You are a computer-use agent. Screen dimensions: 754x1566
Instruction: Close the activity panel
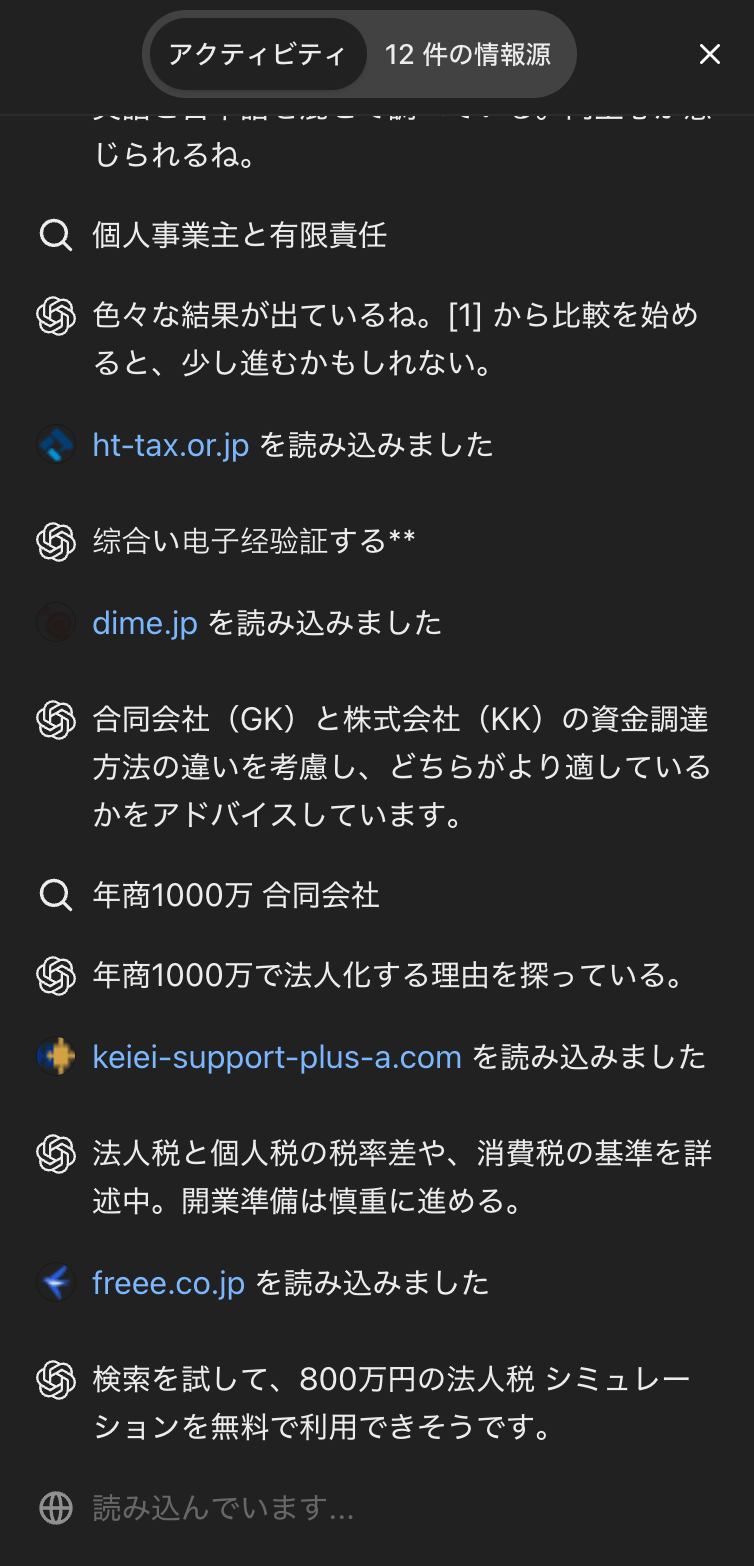pyautogui.click(x=709, y=54)
